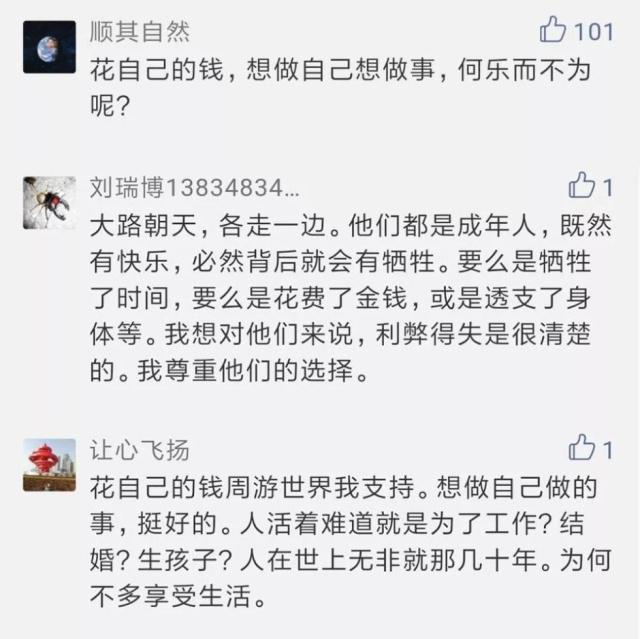Tap the username 让心飞扬

click(139, 449)
